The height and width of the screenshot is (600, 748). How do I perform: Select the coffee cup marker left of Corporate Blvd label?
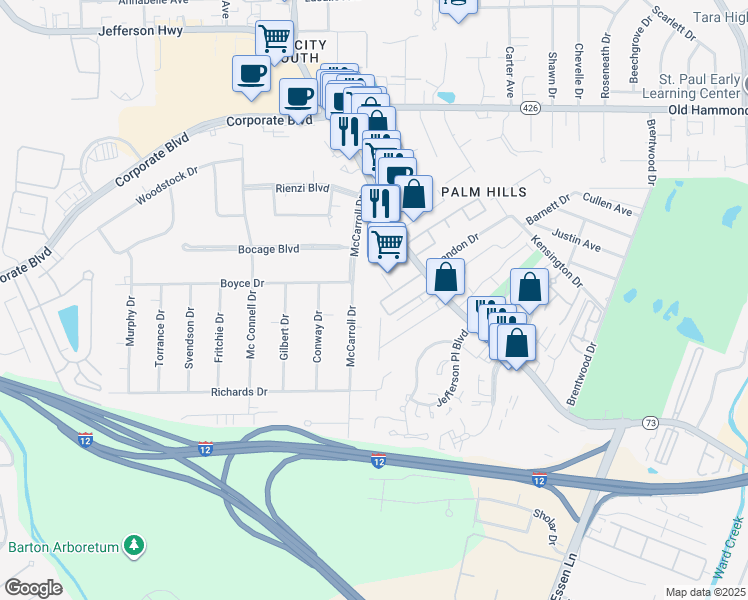point(251,78)
